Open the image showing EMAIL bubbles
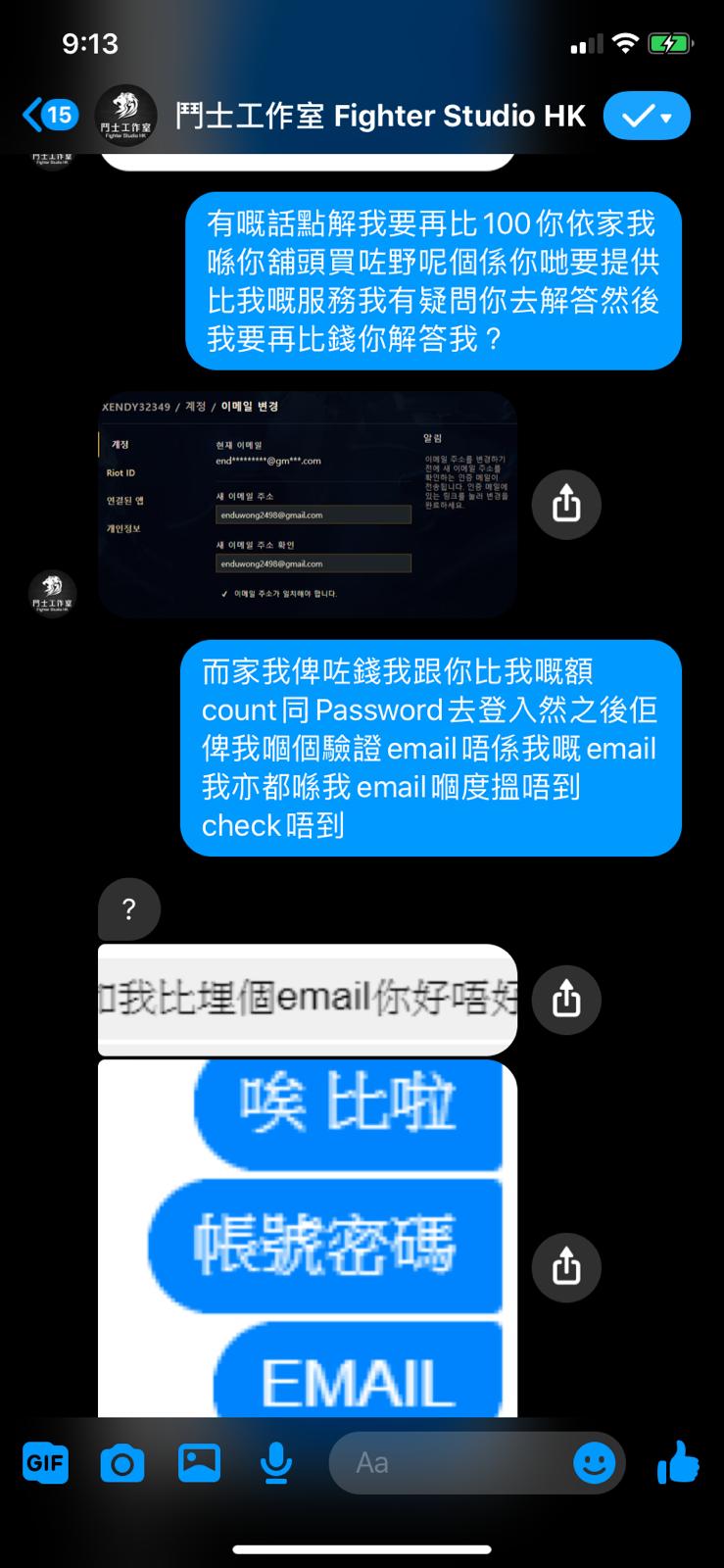Viewport: 724px width, 1568px height. pyautogui.click(x=308, y=1239)
